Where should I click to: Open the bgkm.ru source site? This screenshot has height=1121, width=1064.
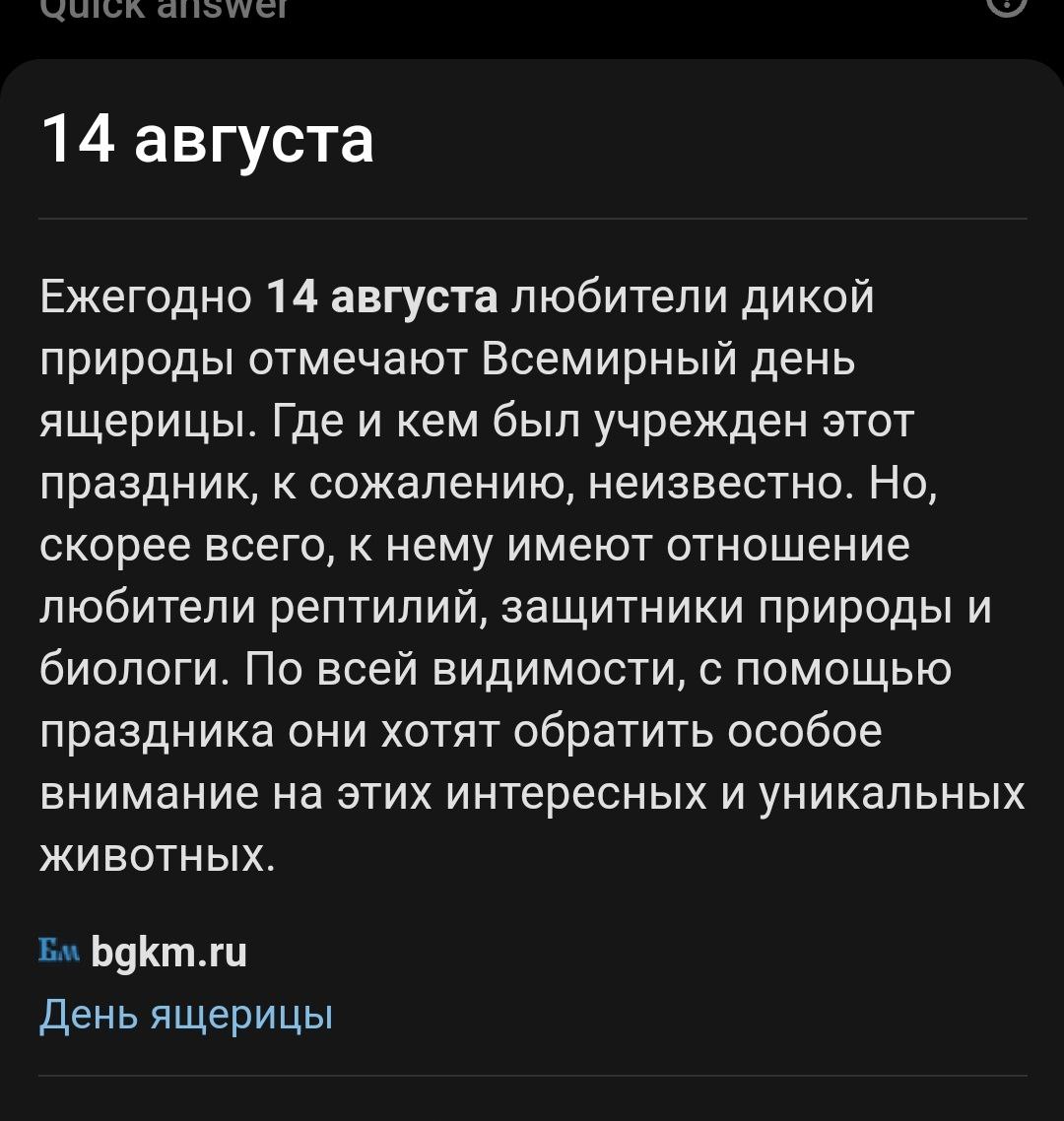pos(167,952)
